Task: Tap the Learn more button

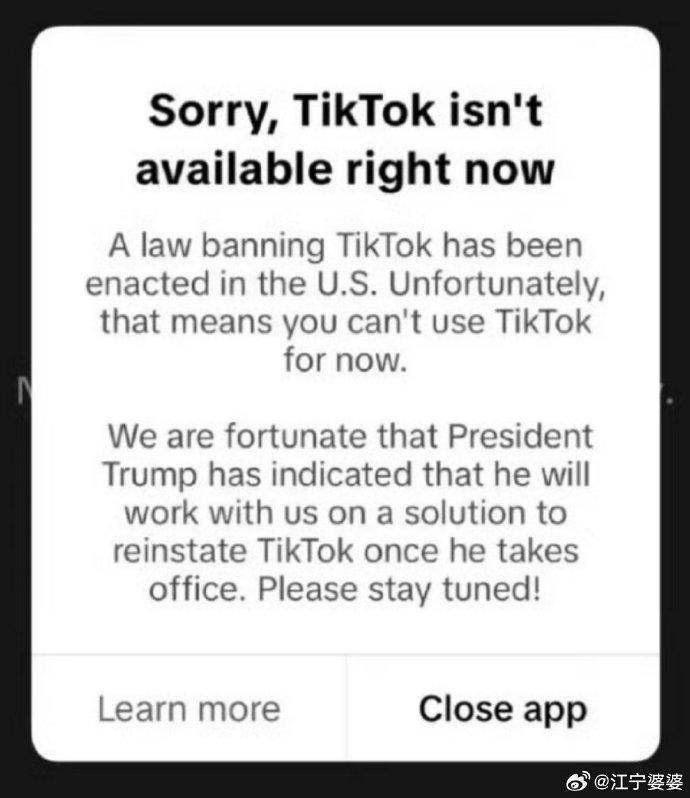Action: 189,709
